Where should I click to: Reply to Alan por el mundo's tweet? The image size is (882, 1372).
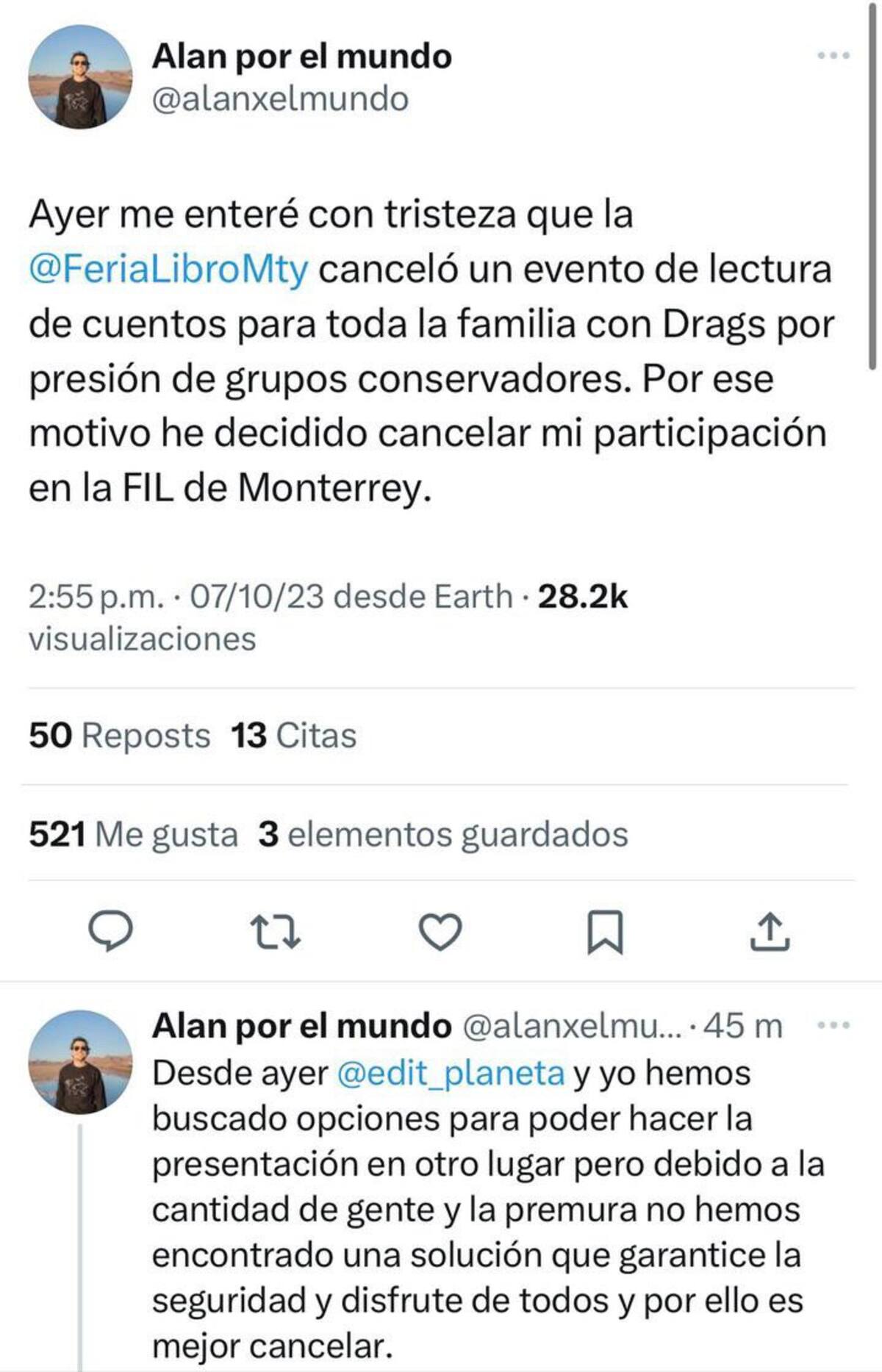coord(110,931)
